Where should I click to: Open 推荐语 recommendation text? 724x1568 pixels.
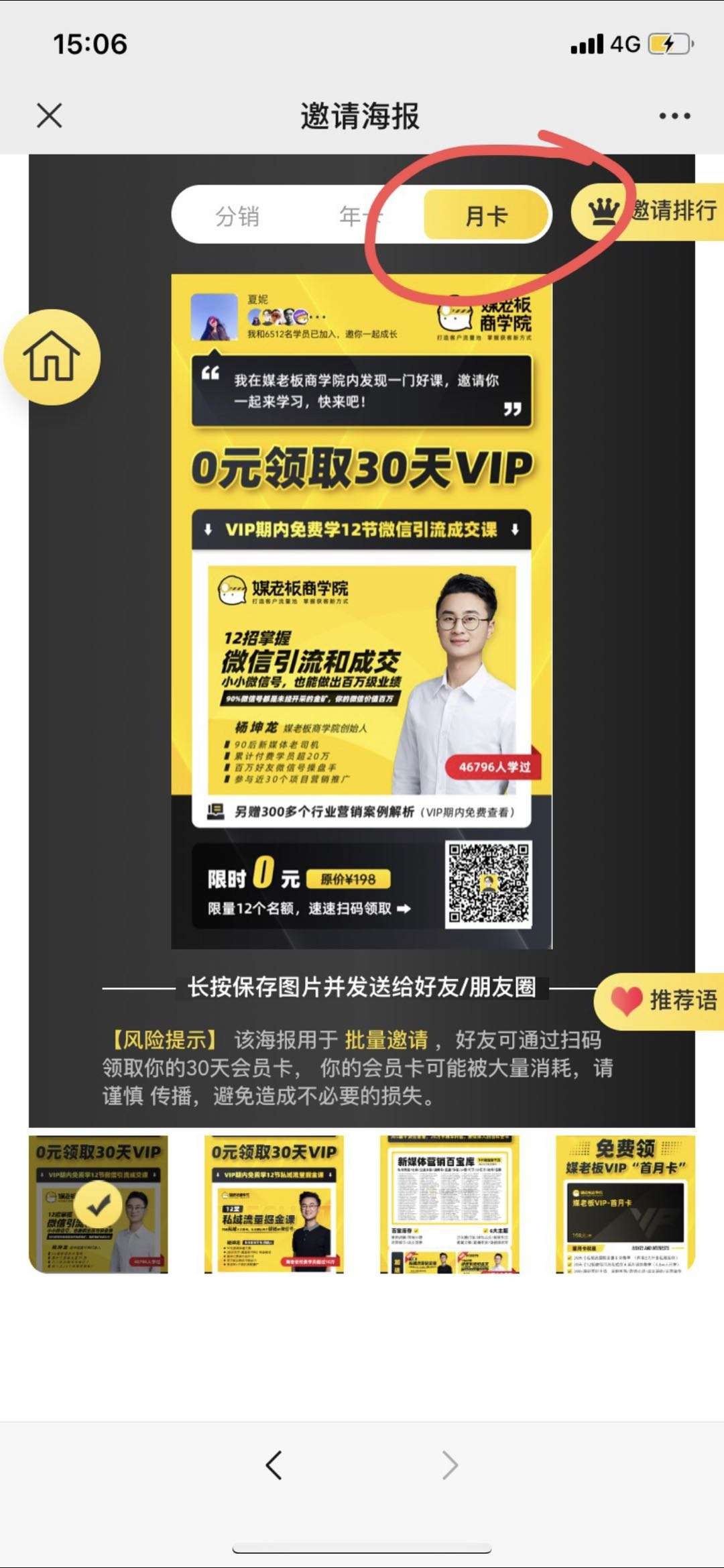(x=660, y=1000)
